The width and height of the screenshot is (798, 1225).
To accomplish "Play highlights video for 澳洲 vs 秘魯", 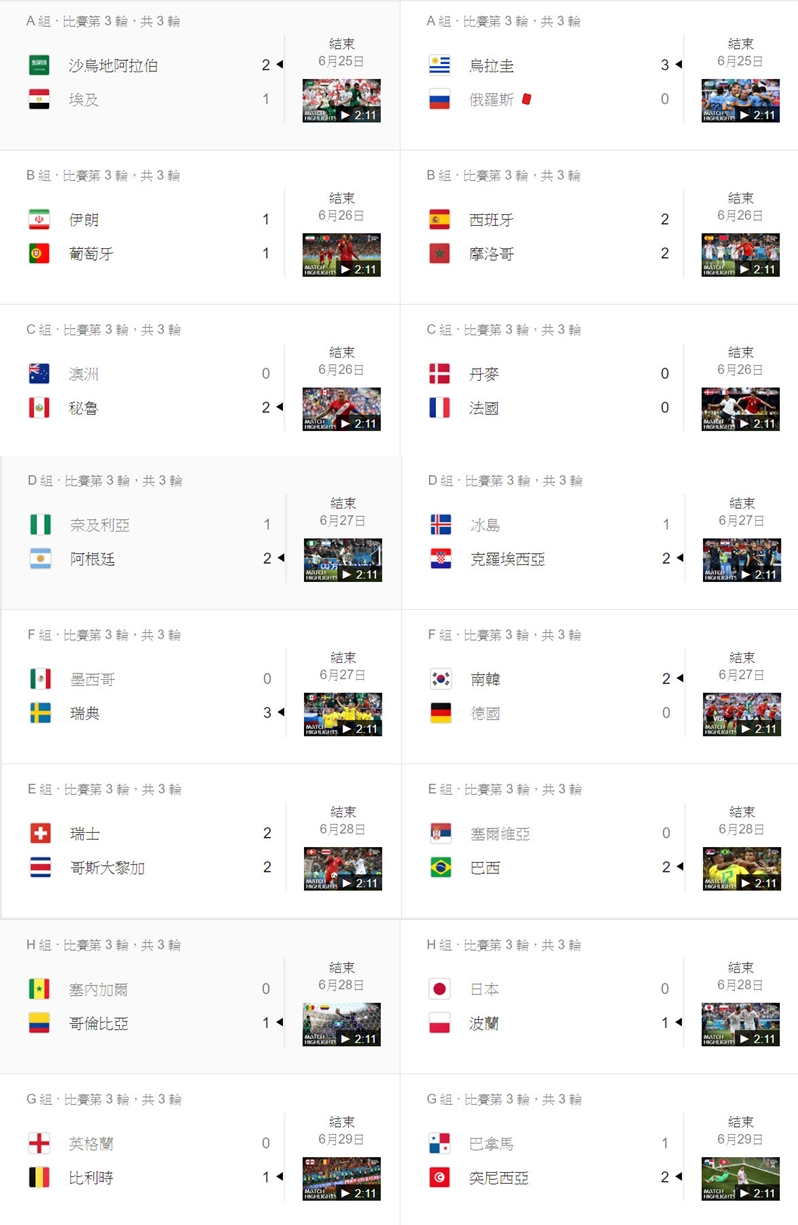I will point(342,409).
